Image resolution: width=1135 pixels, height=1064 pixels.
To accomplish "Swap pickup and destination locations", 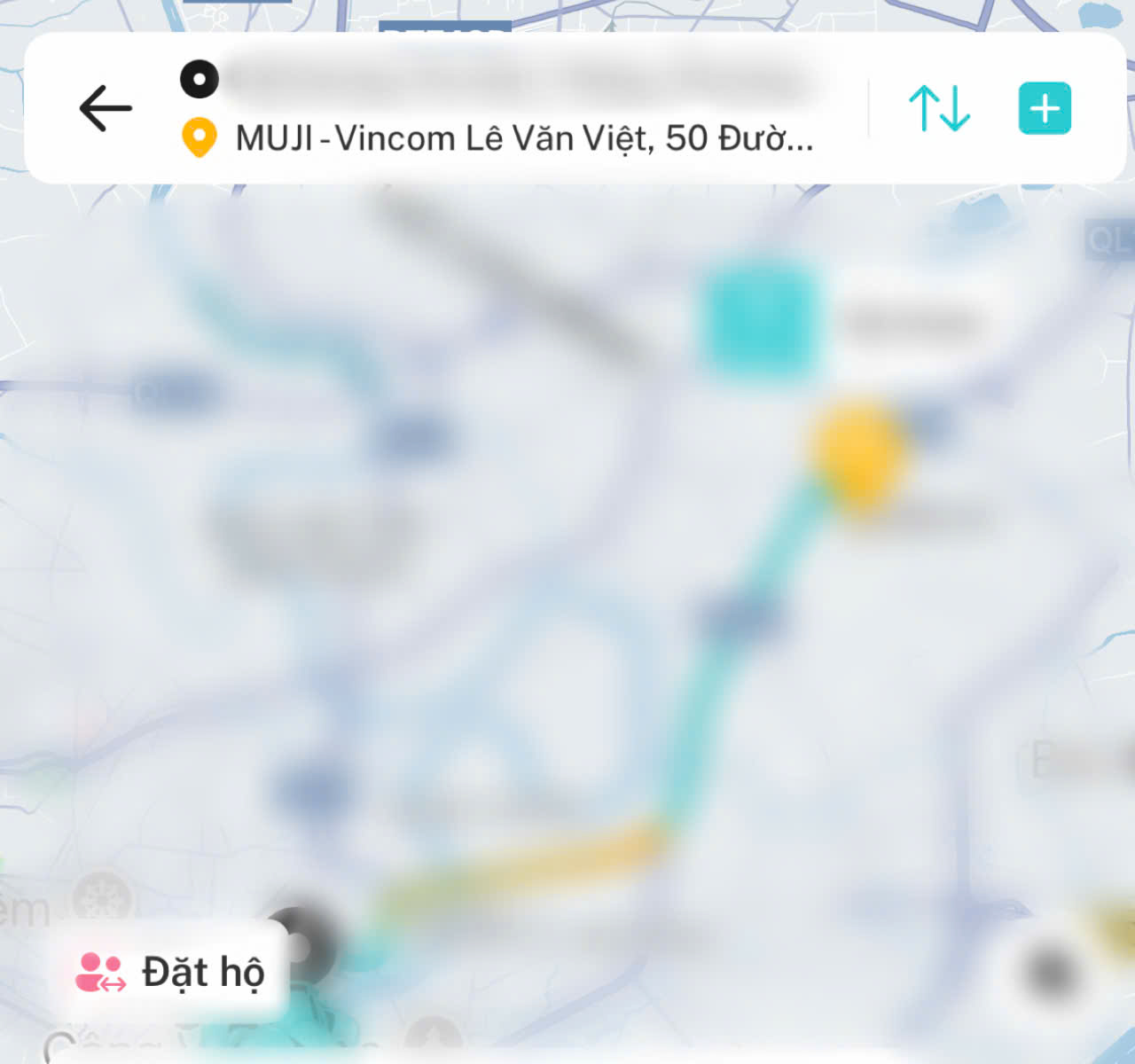I will pyautogui.click(x=939, y=108).
